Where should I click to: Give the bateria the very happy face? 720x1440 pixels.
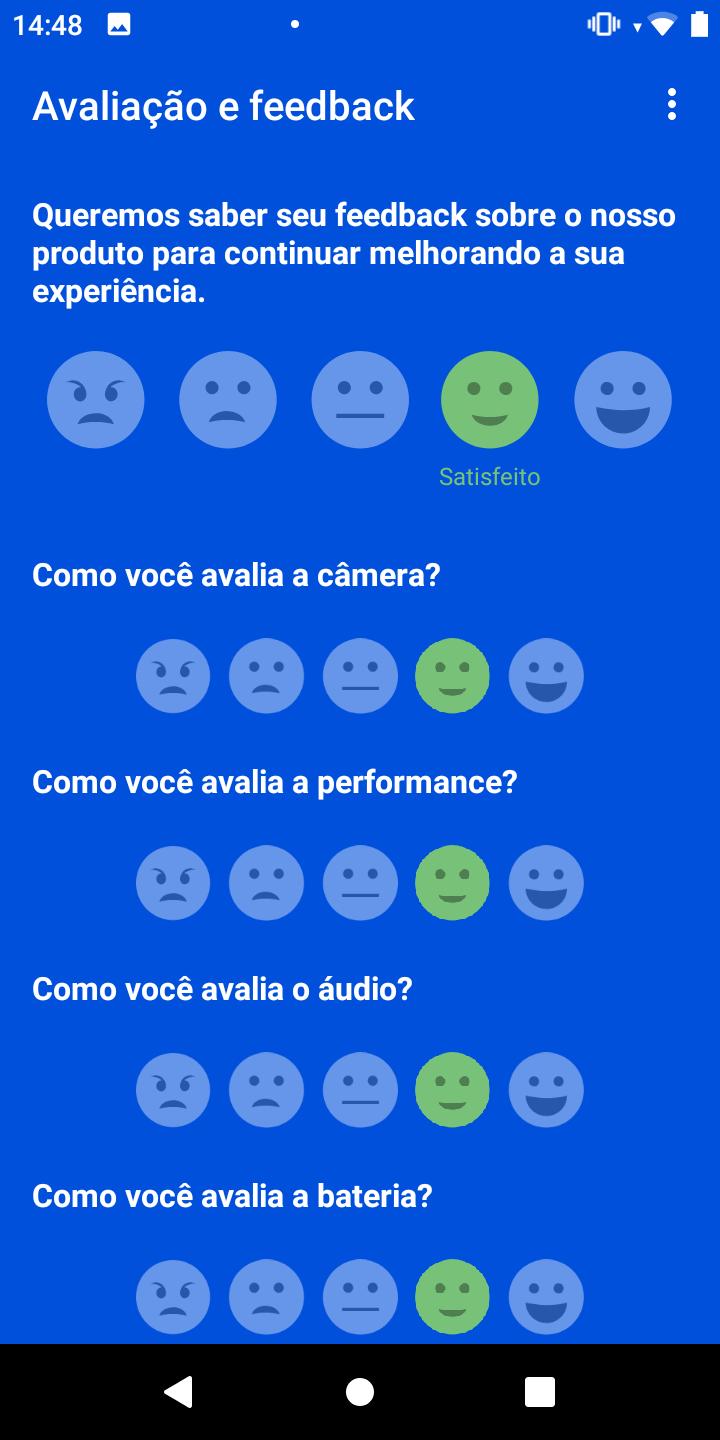tap(546, 1297)
